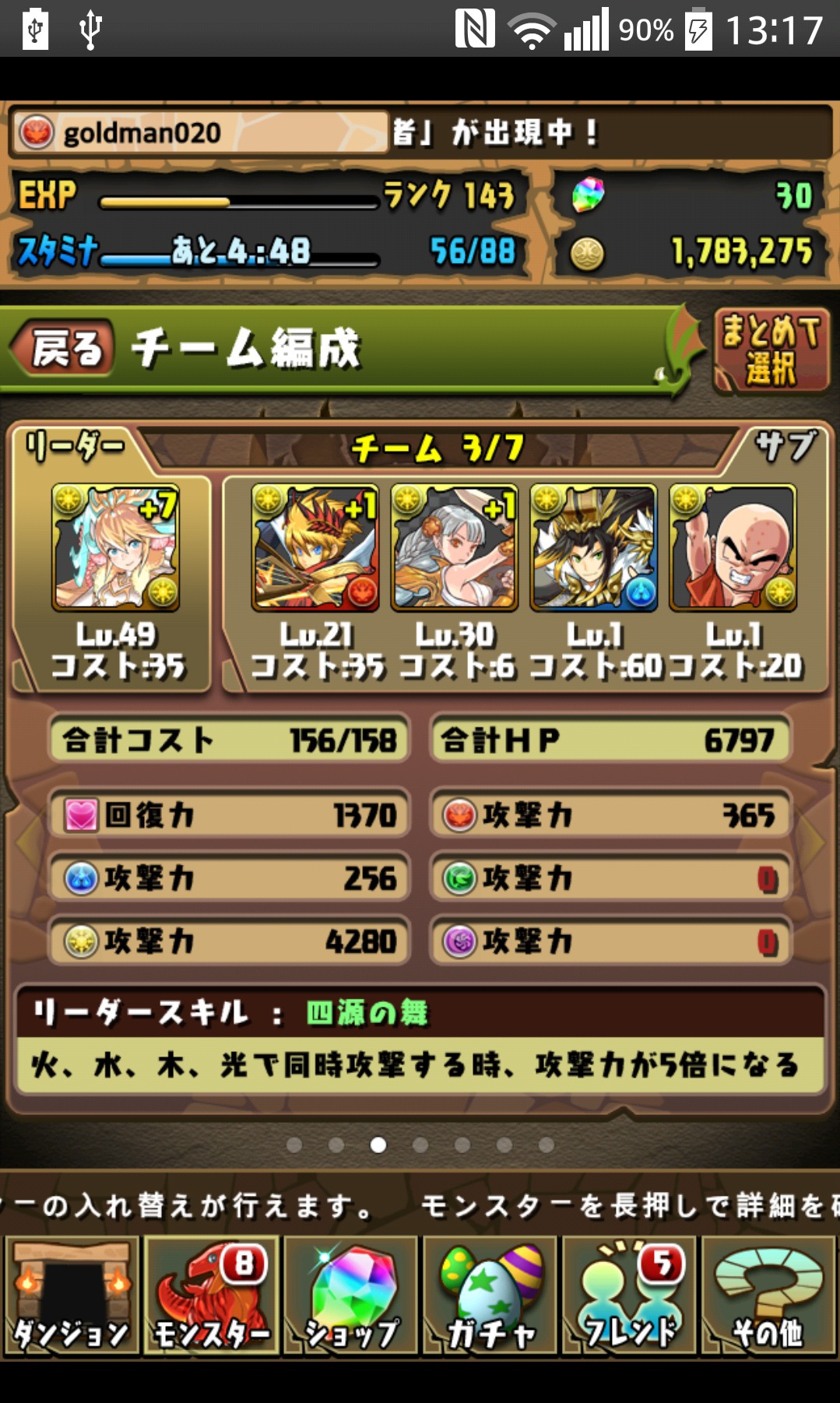This screenshot has height=1403, width=840.
Task: Select the cost 60 sub monster
Action: [594, 547]
